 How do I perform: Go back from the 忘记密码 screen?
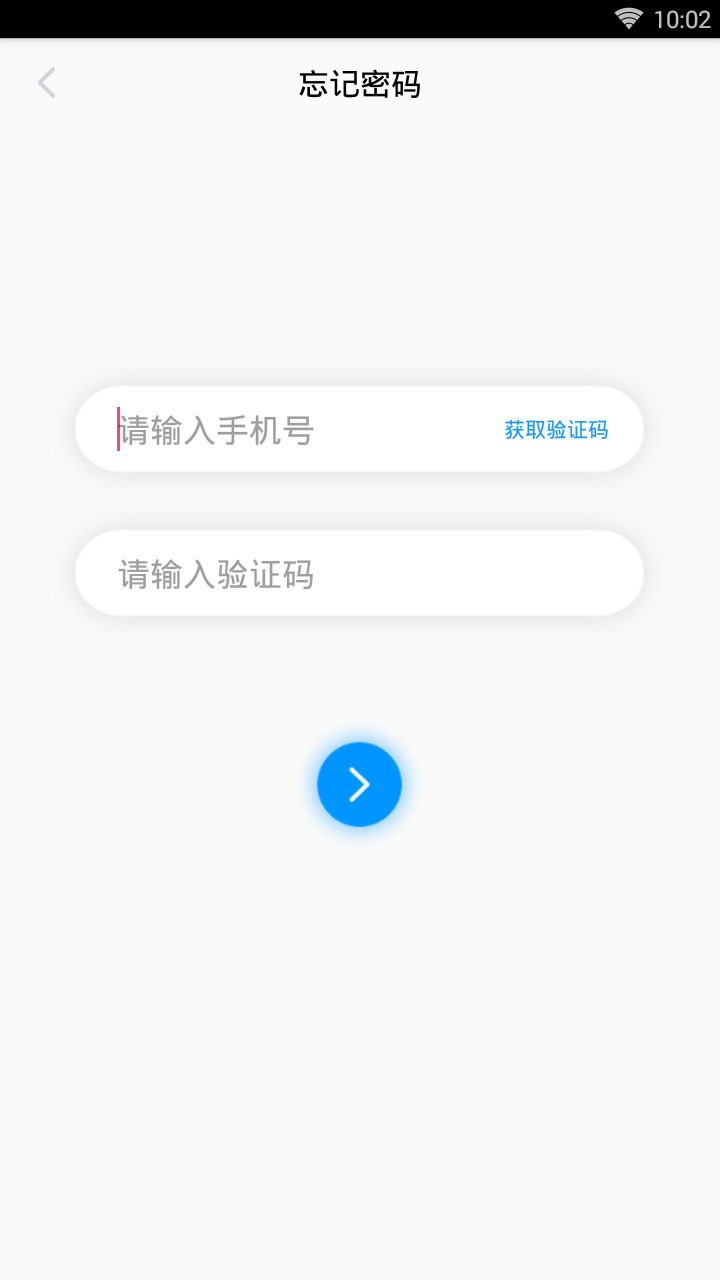pyautogui.click(x=46, y=84)
